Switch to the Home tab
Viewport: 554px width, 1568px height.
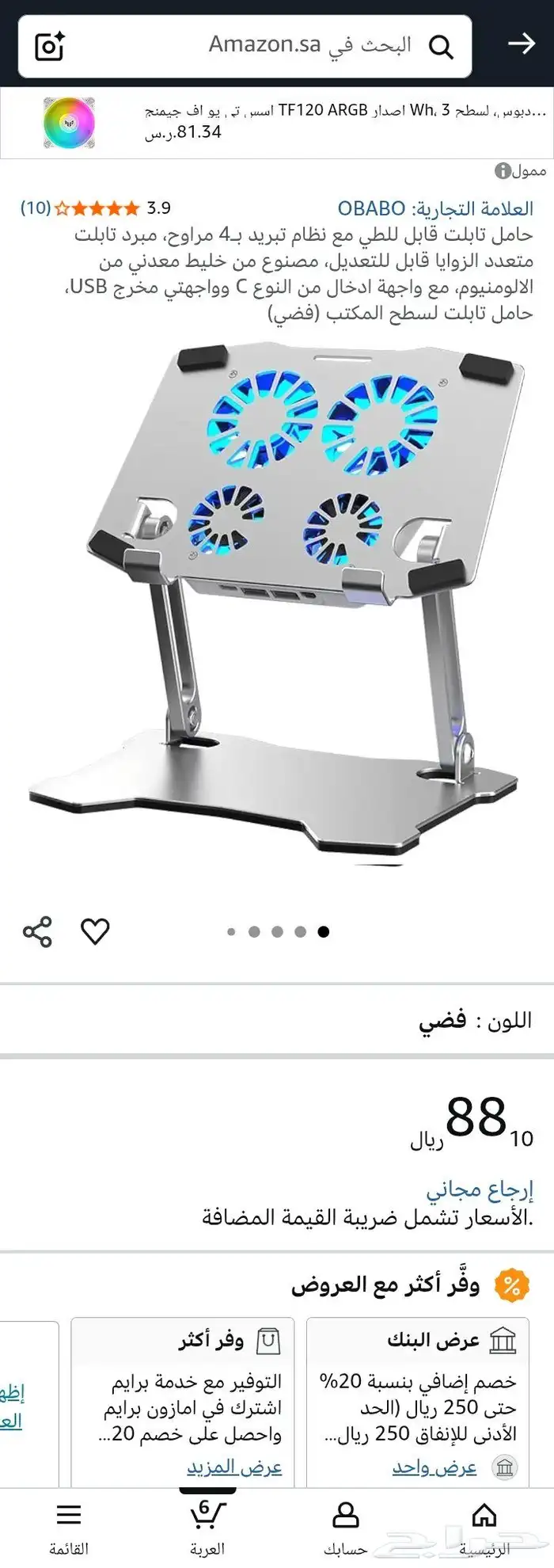[484, 1524]
